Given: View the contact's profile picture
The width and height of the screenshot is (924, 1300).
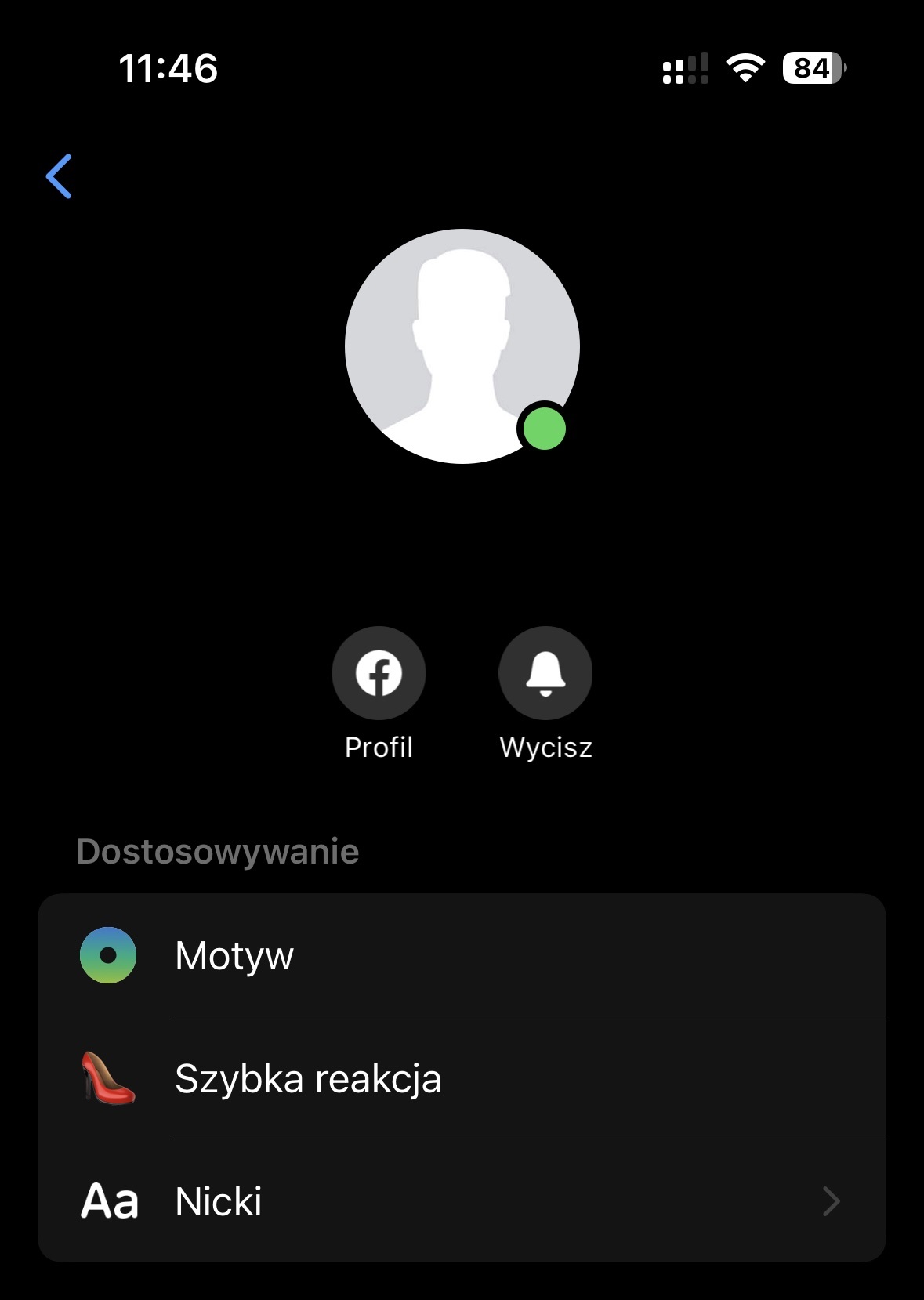Looking at the screenshot, I should [x=462, y=346].
